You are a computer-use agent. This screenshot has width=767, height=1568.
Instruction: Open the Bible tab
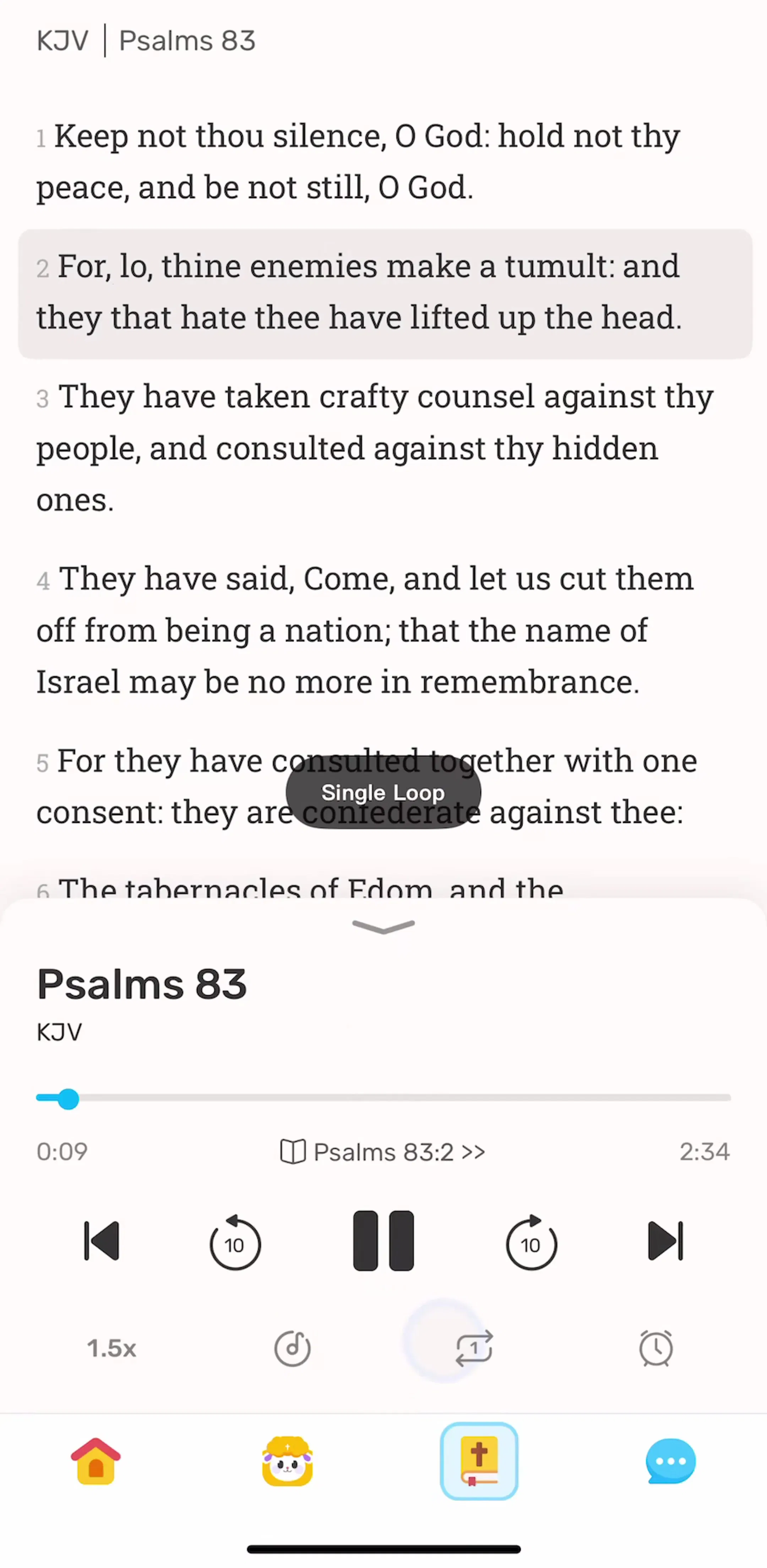coord(479,1461)
